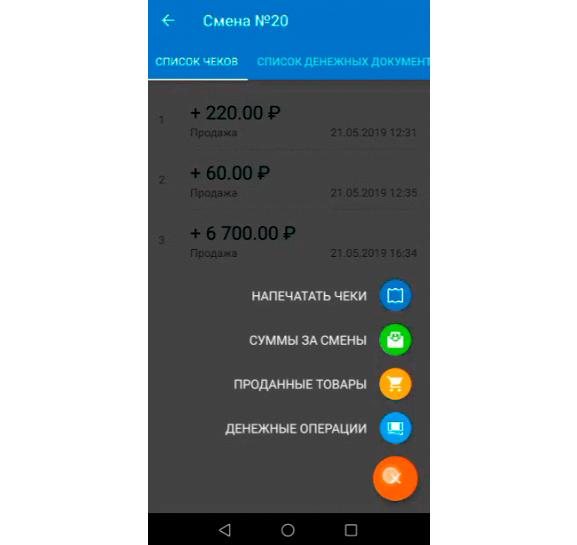Viewport: 577px width, 545px height.
Task: Tap the Напечатать чеки button
Action: click(395, 295)
